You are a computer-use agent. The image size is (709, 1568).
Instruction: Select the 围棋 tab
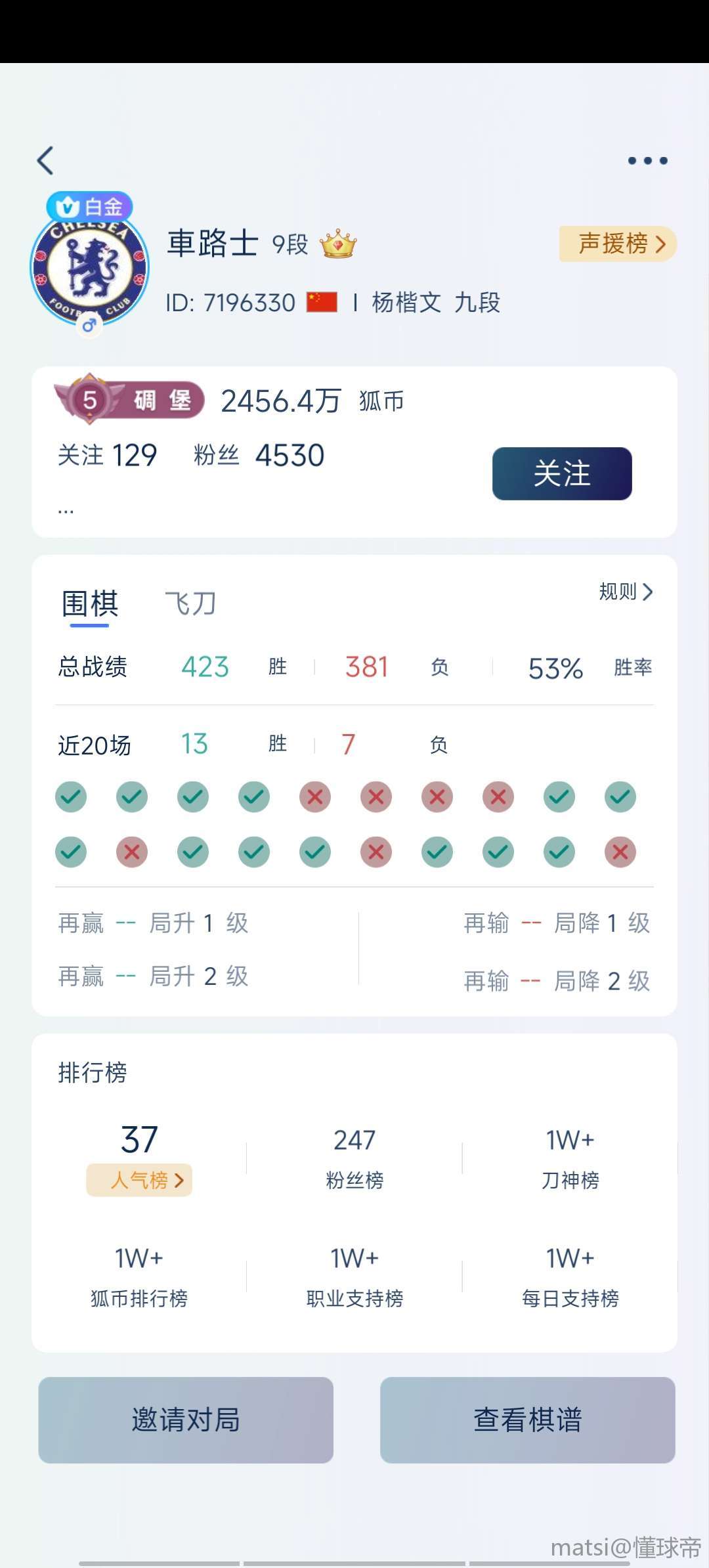tap(90, 603)
